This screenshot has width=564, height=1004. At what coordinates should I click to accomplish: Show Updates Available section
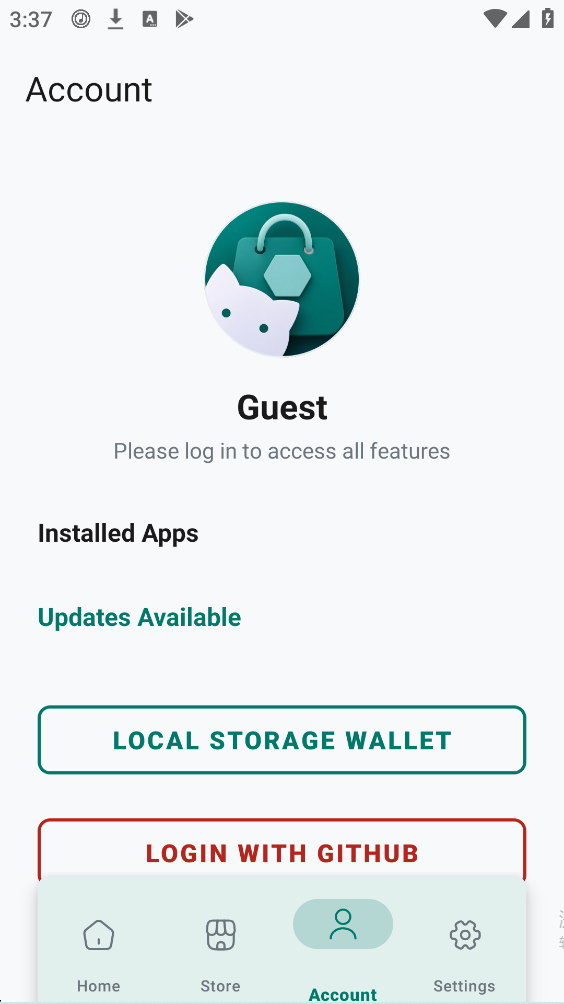[x=140, y=617]
